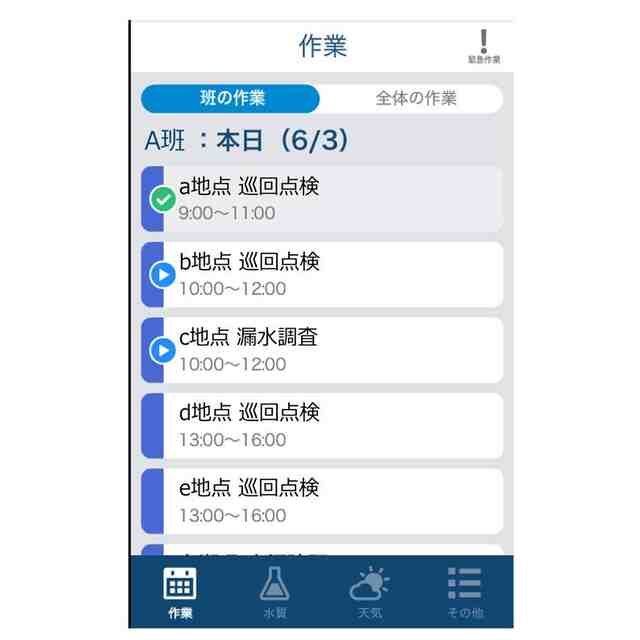
Task: Switch to the 天気 tab
Action: pyautogui.click(x=369, y=591)
